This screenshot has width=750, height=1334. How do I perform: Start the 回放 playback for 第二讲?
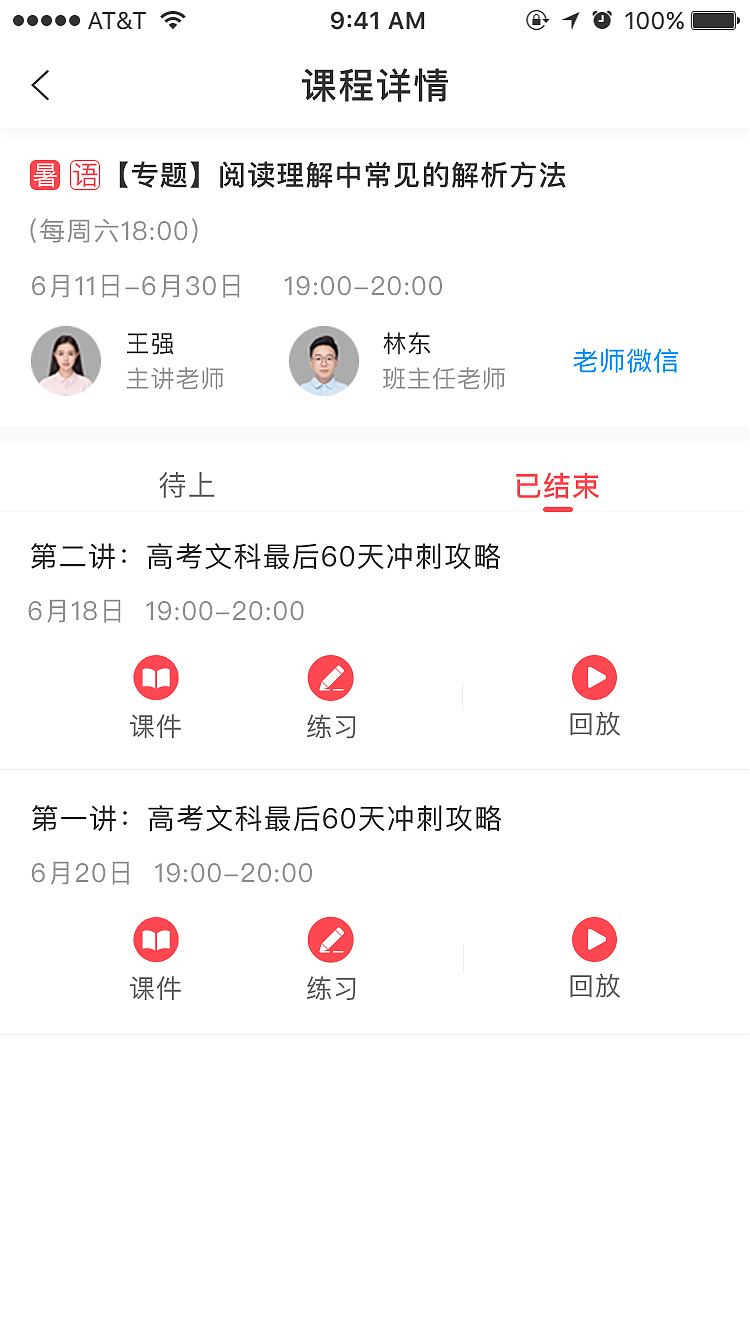click(x=594, y=678)
